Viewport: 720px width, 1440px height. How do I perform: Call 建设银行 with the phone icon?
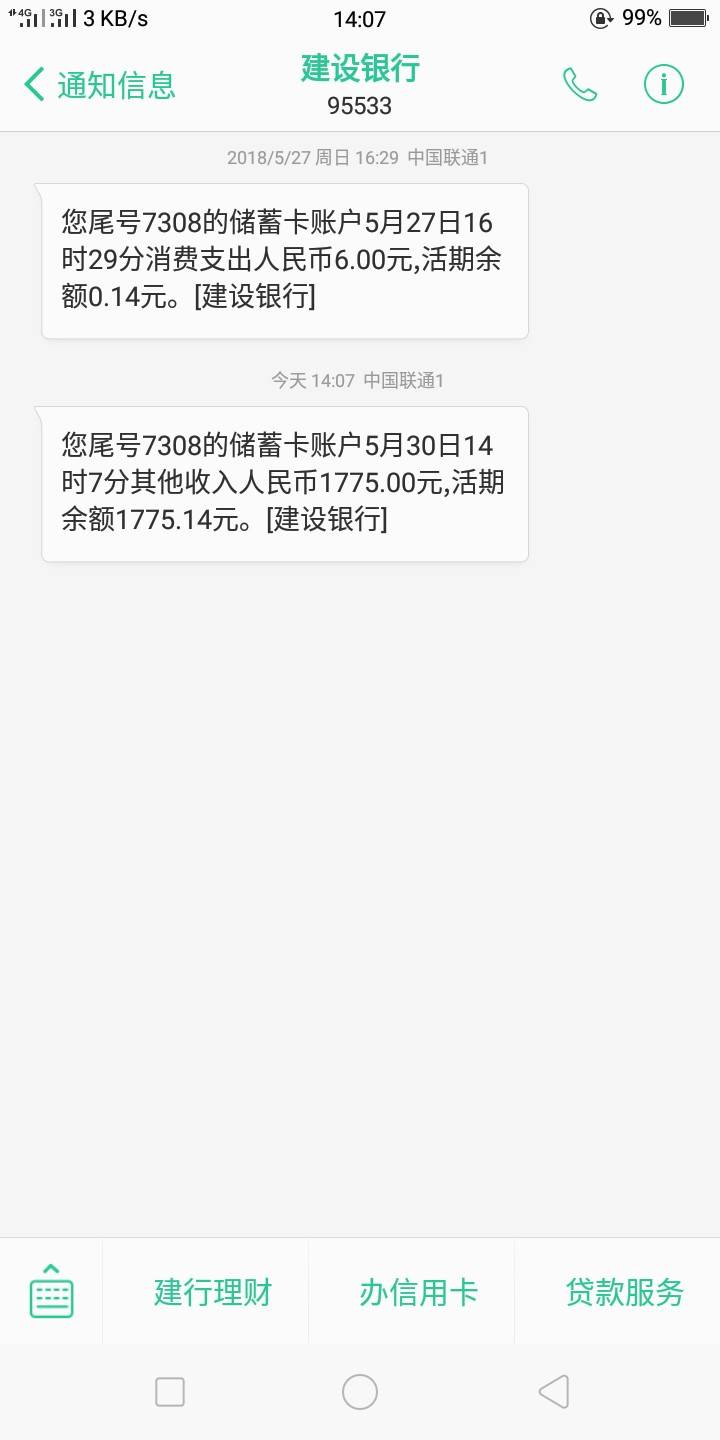pyautogui.click(x=580, y=85)
